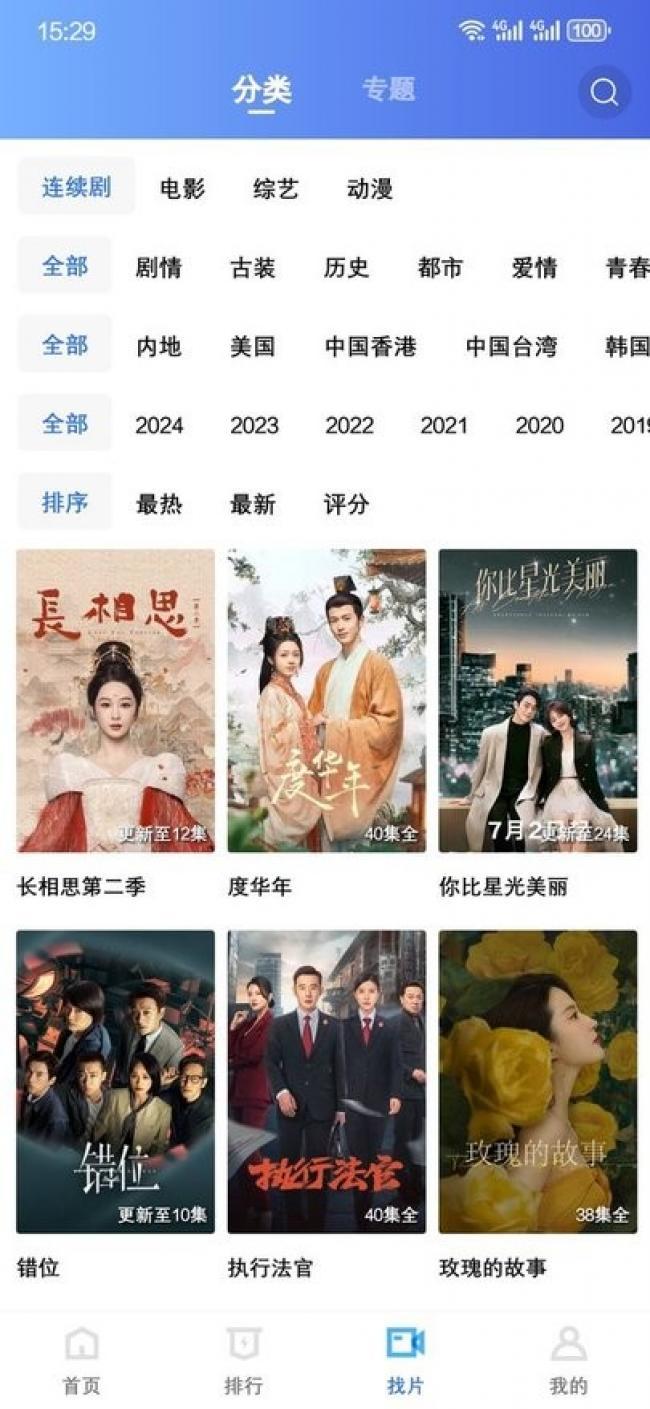Open the search icon
This screenshot has height=1409, width=650.
tap(604, 92)
